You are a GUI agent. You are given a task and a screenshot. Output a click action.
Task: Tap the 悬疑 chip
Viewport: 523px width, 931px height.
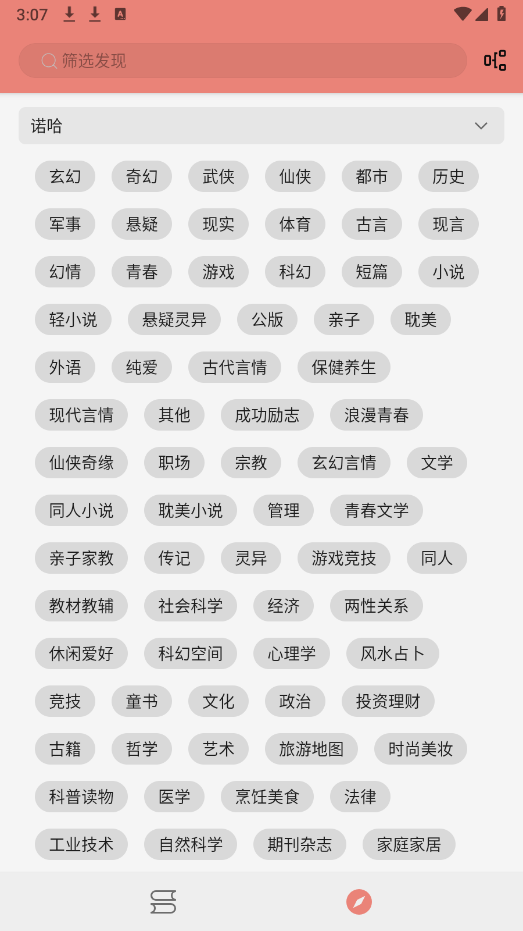(142, 224)
